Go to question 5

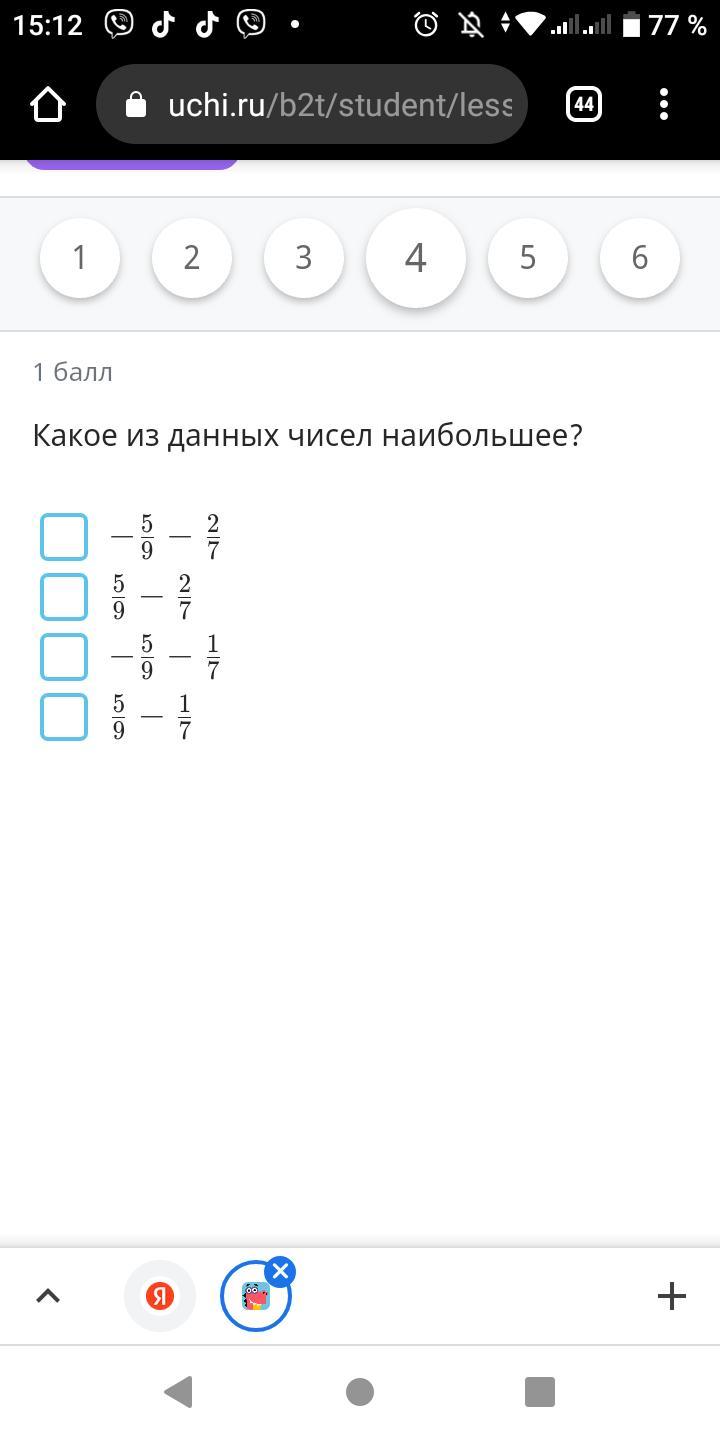coord(528,258)
